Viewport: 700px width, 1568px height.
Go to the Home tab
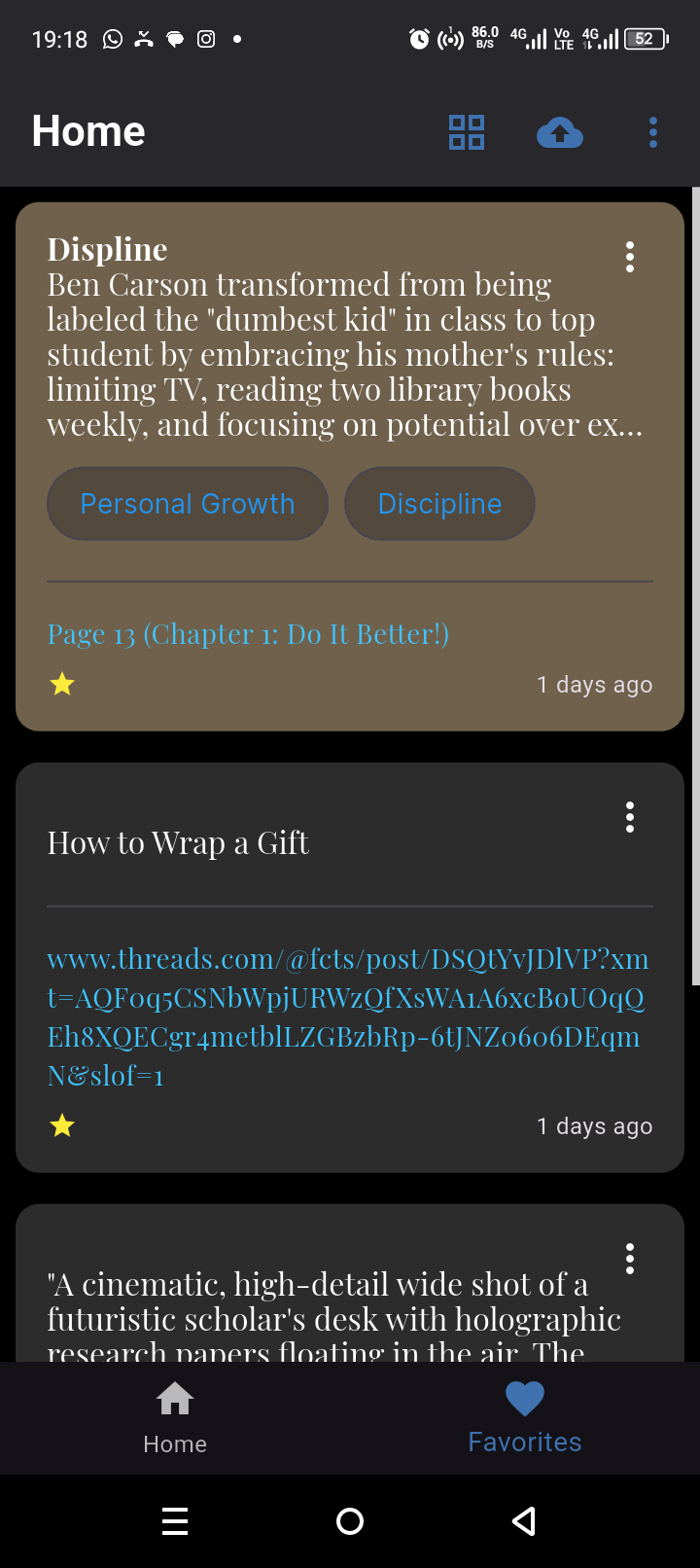(175, 1418)
